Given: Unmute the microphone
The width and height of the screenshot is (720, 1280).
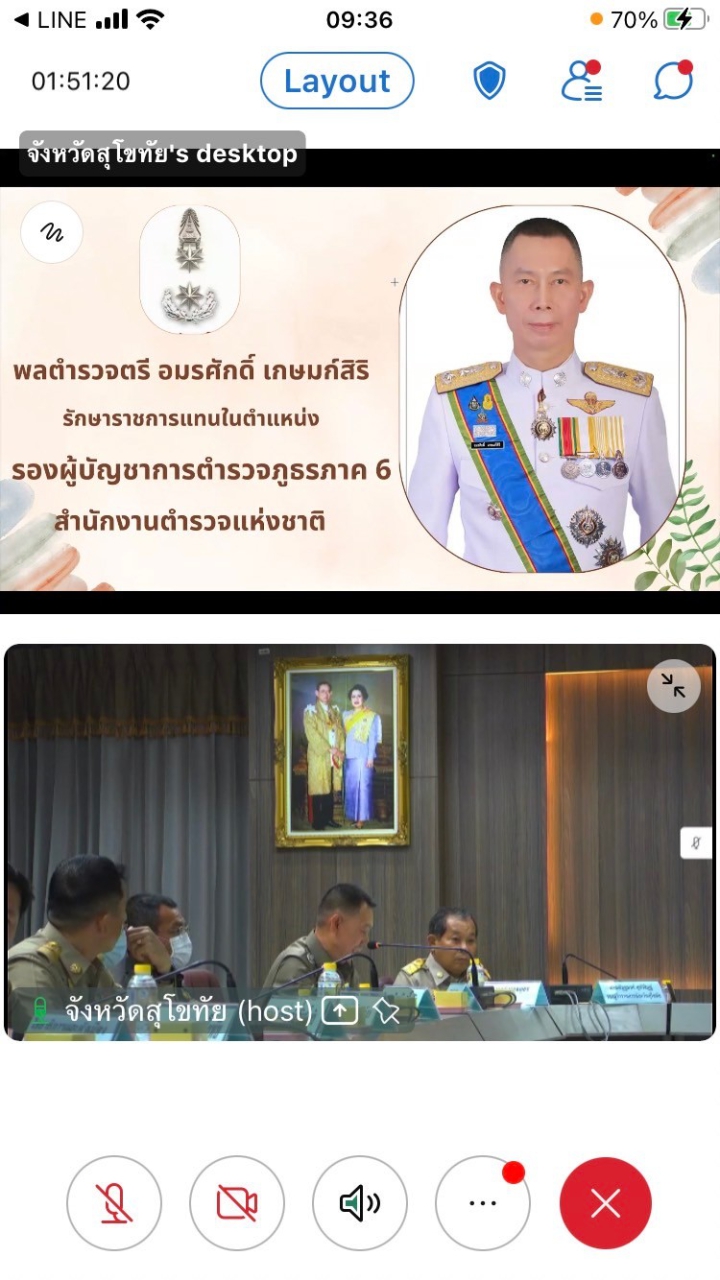Looking at the screenshot, I should [x=114, y=1203].
